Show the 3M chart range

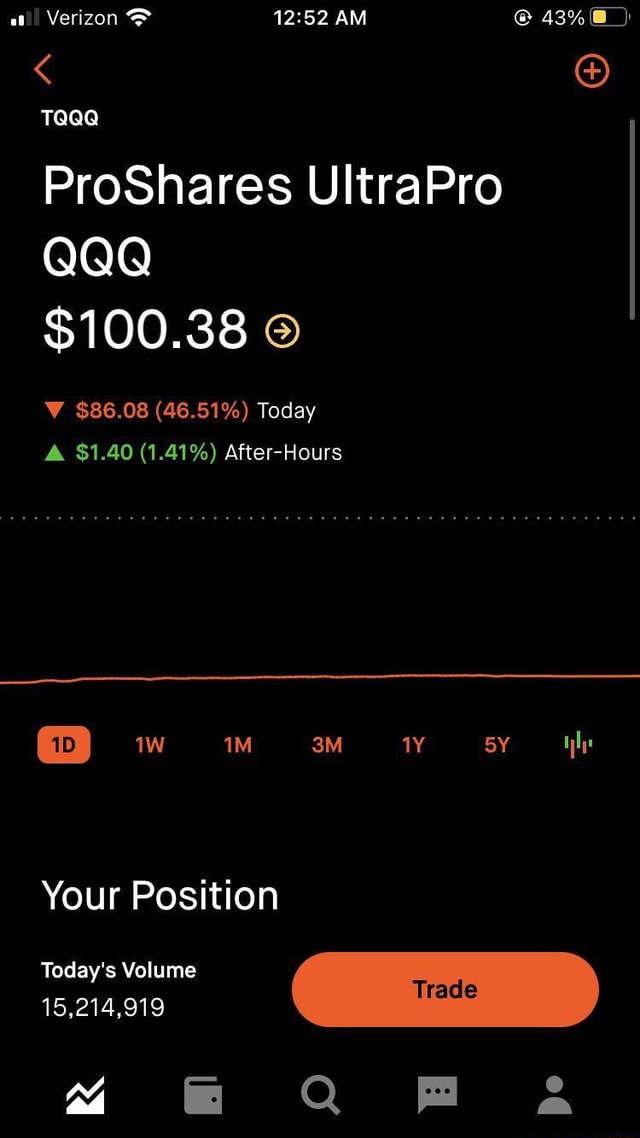coord(327,745)
